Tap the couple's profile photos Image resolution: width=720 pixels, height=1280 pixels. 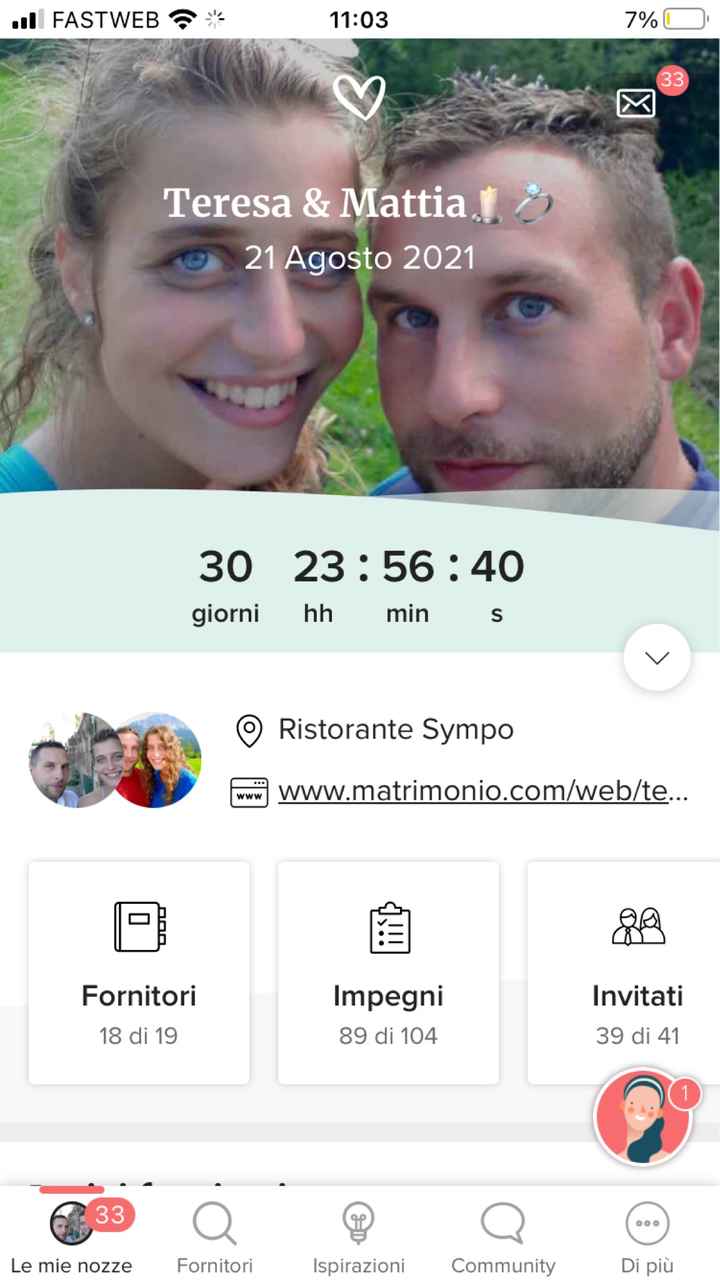pyautogui.click(x=115, y=760)
